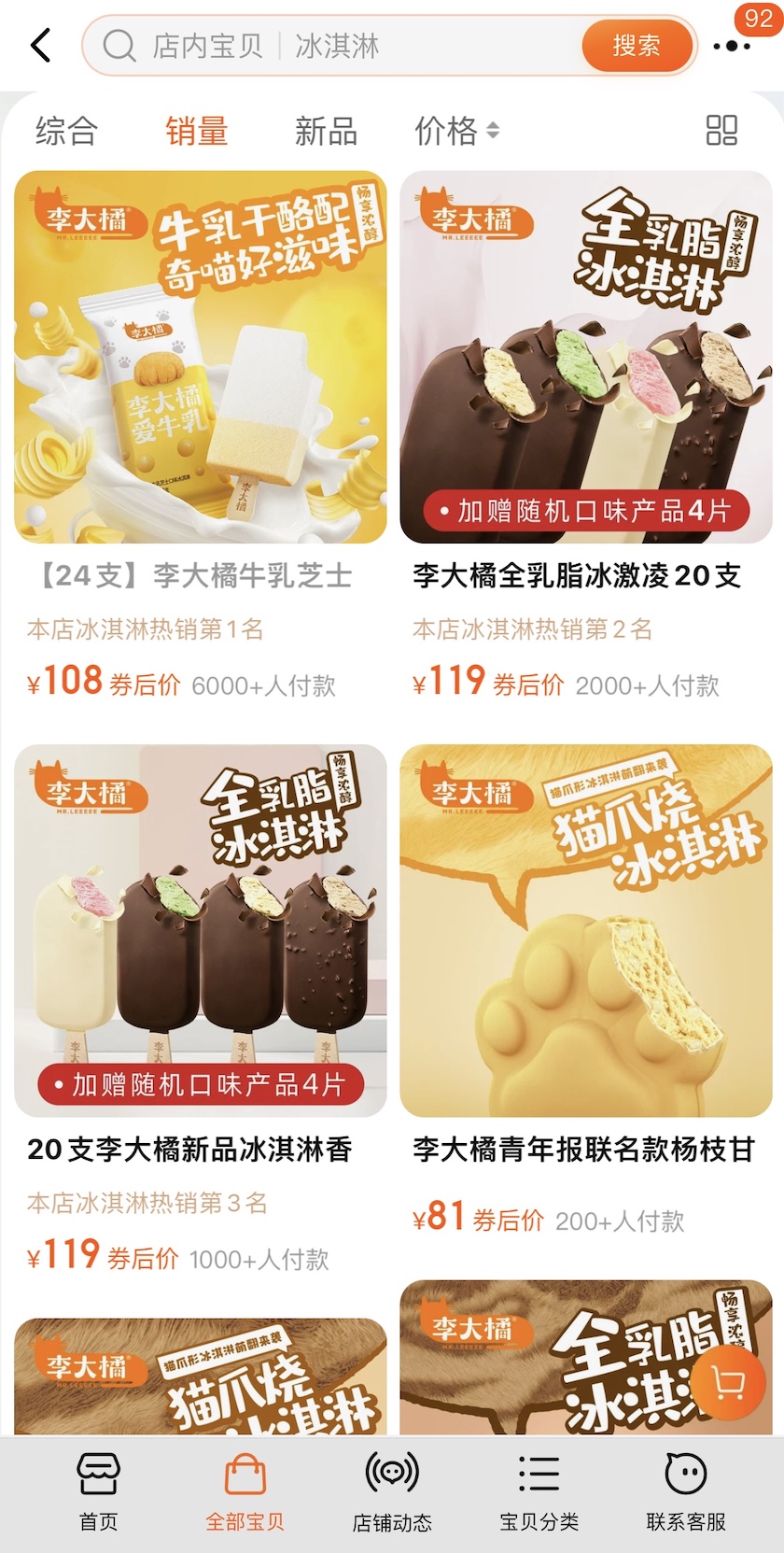784x1553 pixels.
Task: Select the 销量 sorting tab
Action: coord(197,131)
